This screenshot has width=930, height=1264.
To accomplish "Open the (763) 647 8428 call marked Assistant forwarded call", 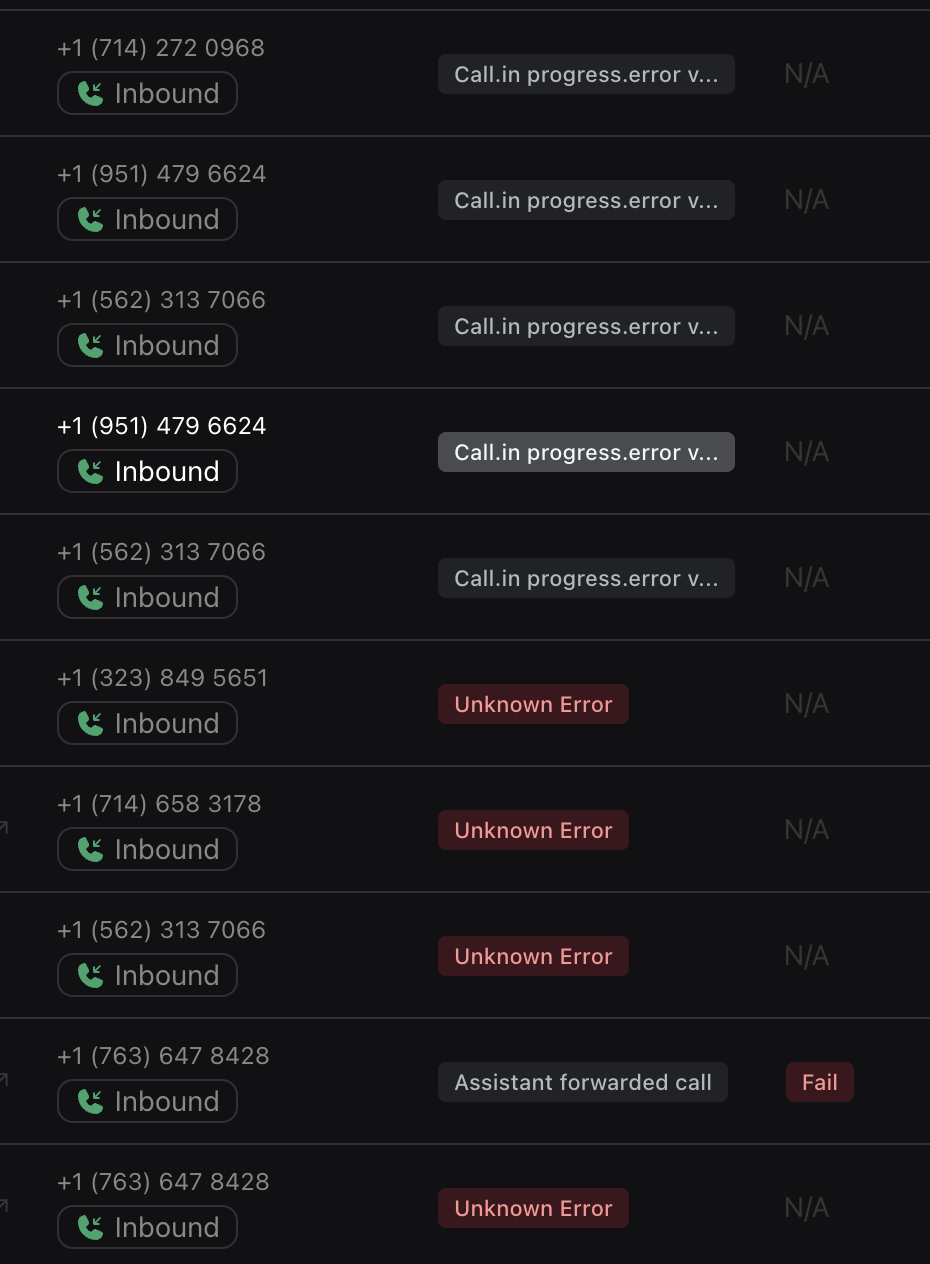I will point(163,1056).
